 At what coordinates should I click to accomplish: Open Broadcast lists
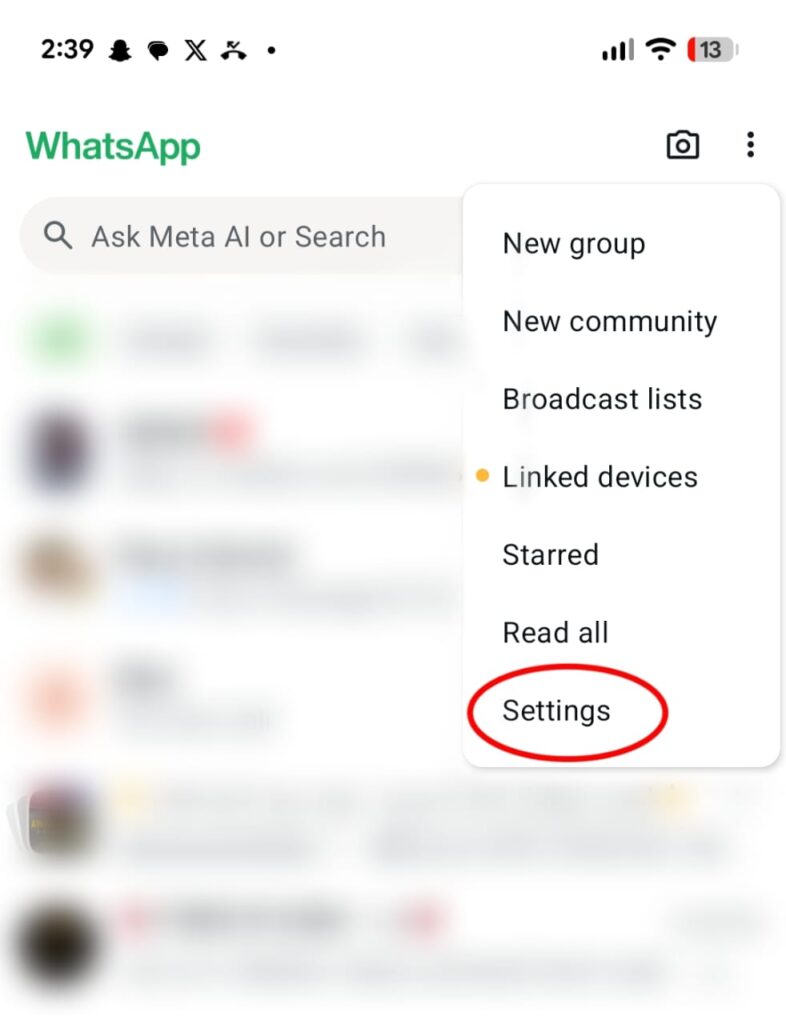coord(602,399)
